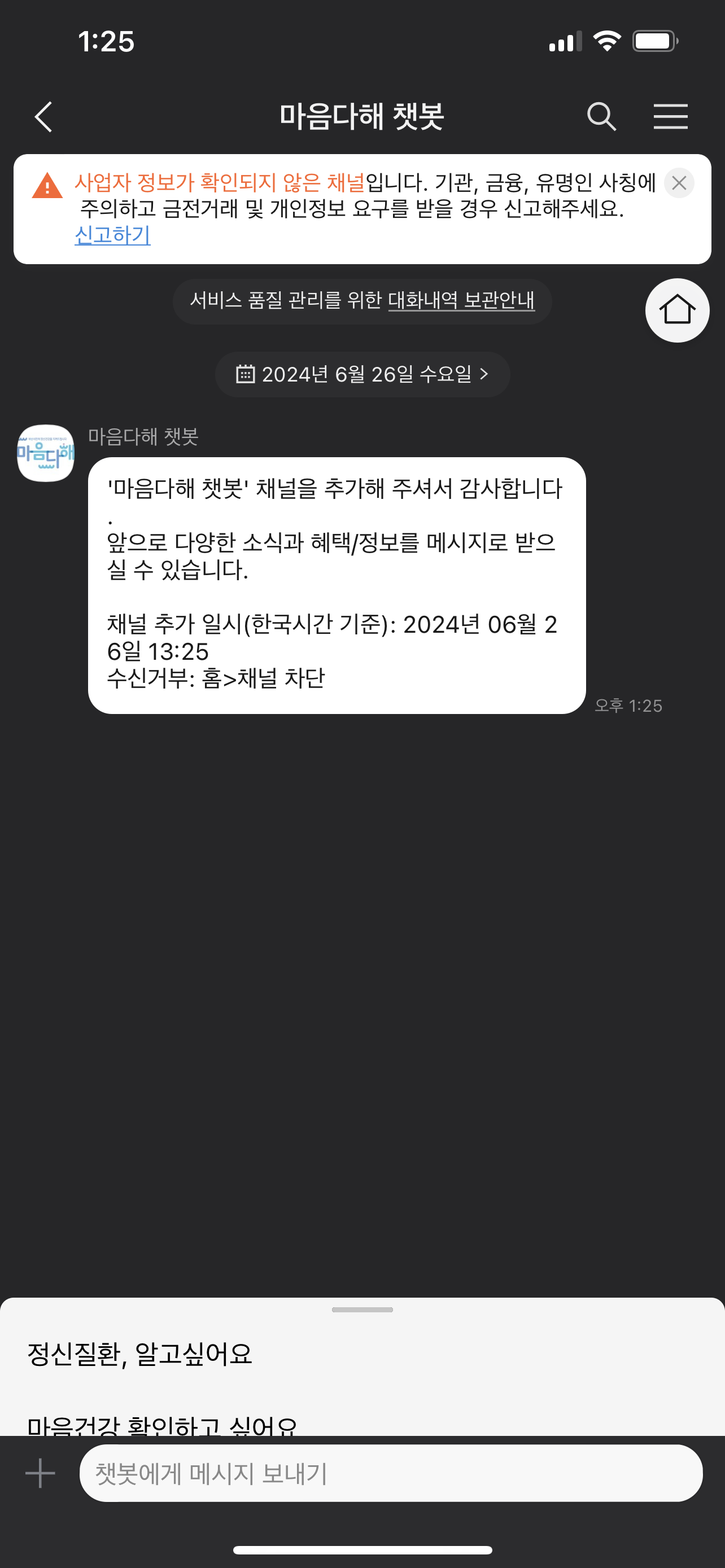Open 대화내역 보관안내 link

(461, 301)
